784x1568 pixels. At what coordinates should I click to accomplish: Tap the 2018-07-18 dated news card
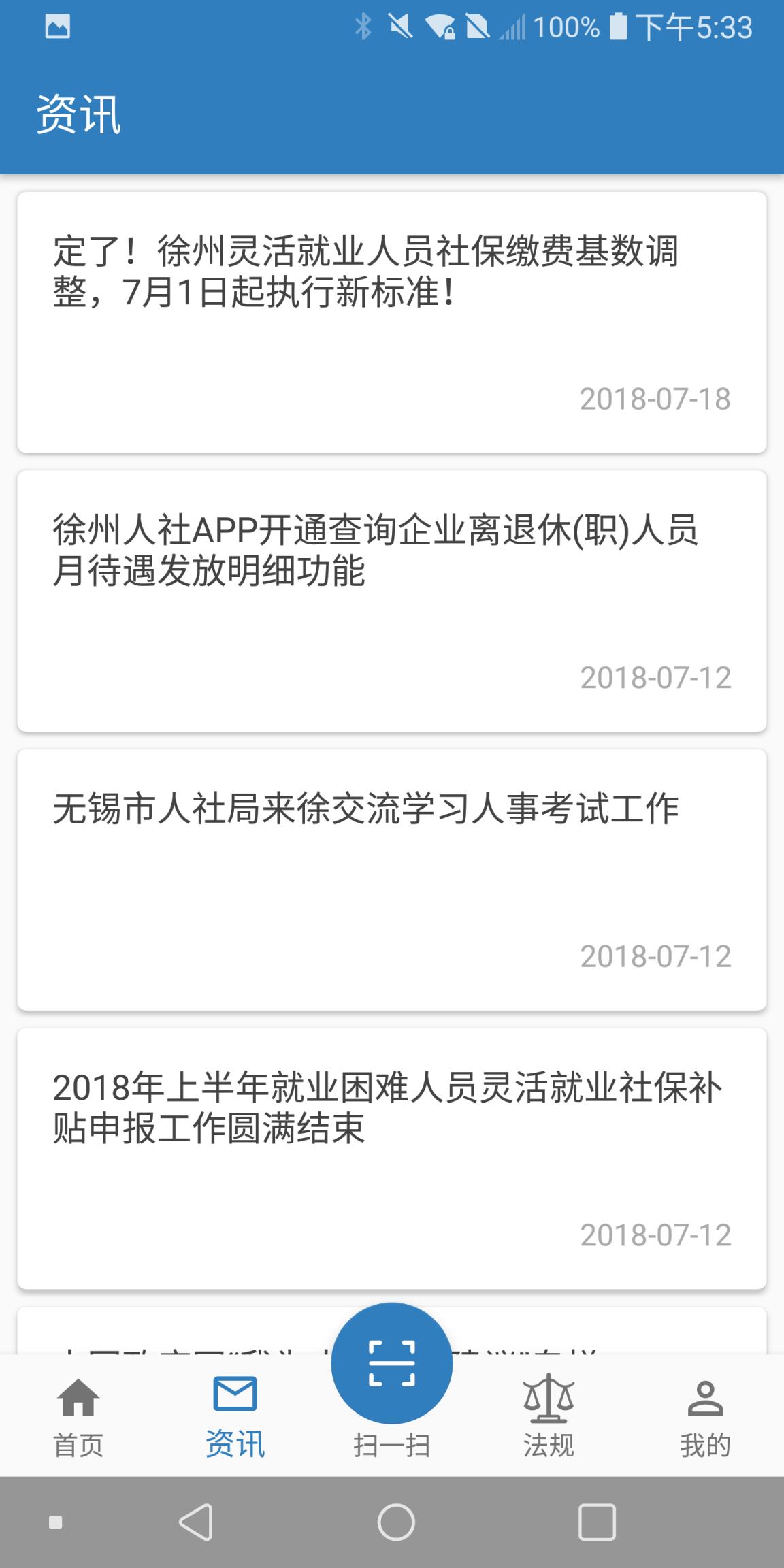392,320
